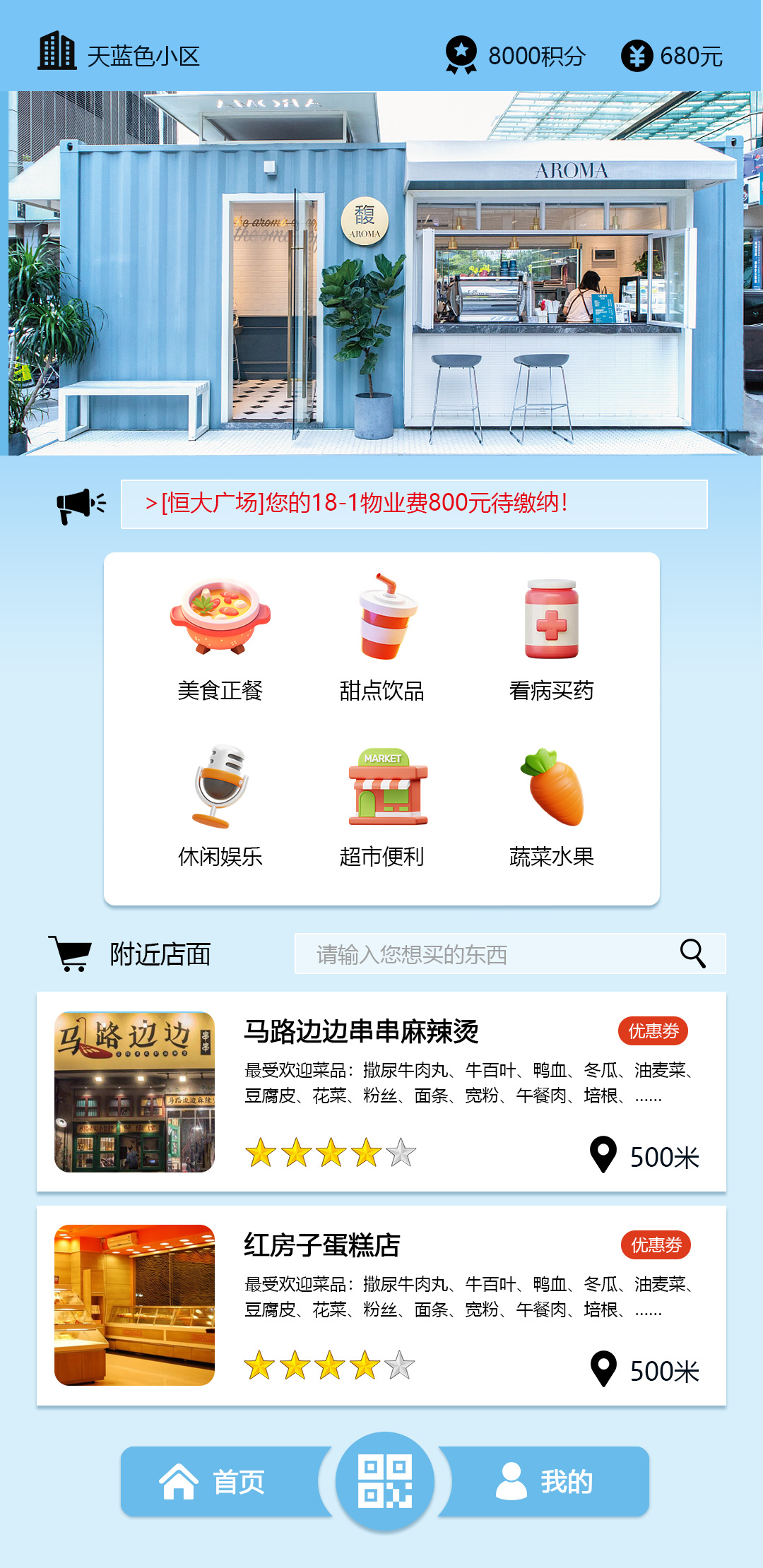Open the 马路边边串串麻辣烫 store card
This screenshot has height=1568, width=763.
click(381, 1091)
